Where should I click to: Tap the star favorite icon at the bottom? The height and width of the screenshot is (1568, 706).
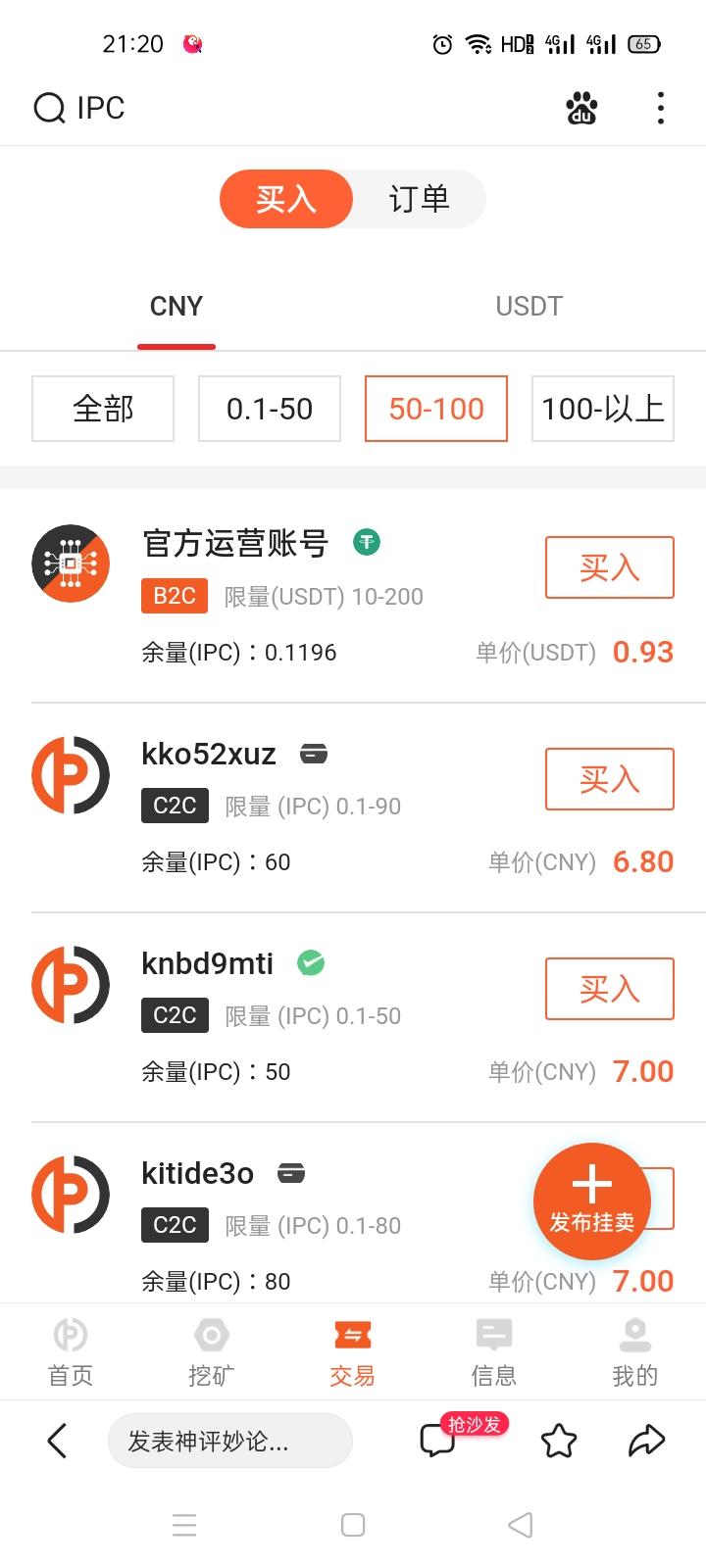(x=558, y=1441)
